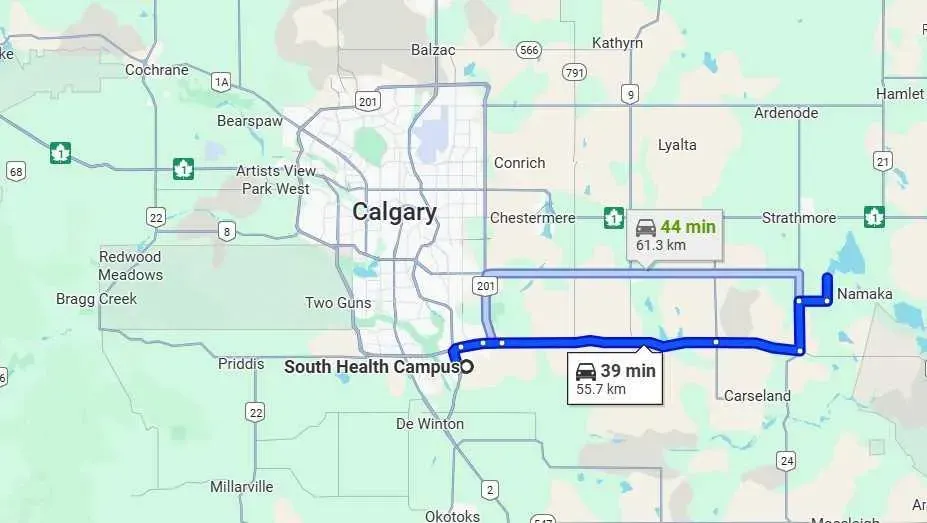Tap the 39 min route callout
The height and width of the screenshot is (523, 927).
pyautogui.click(x=615, y=378)
